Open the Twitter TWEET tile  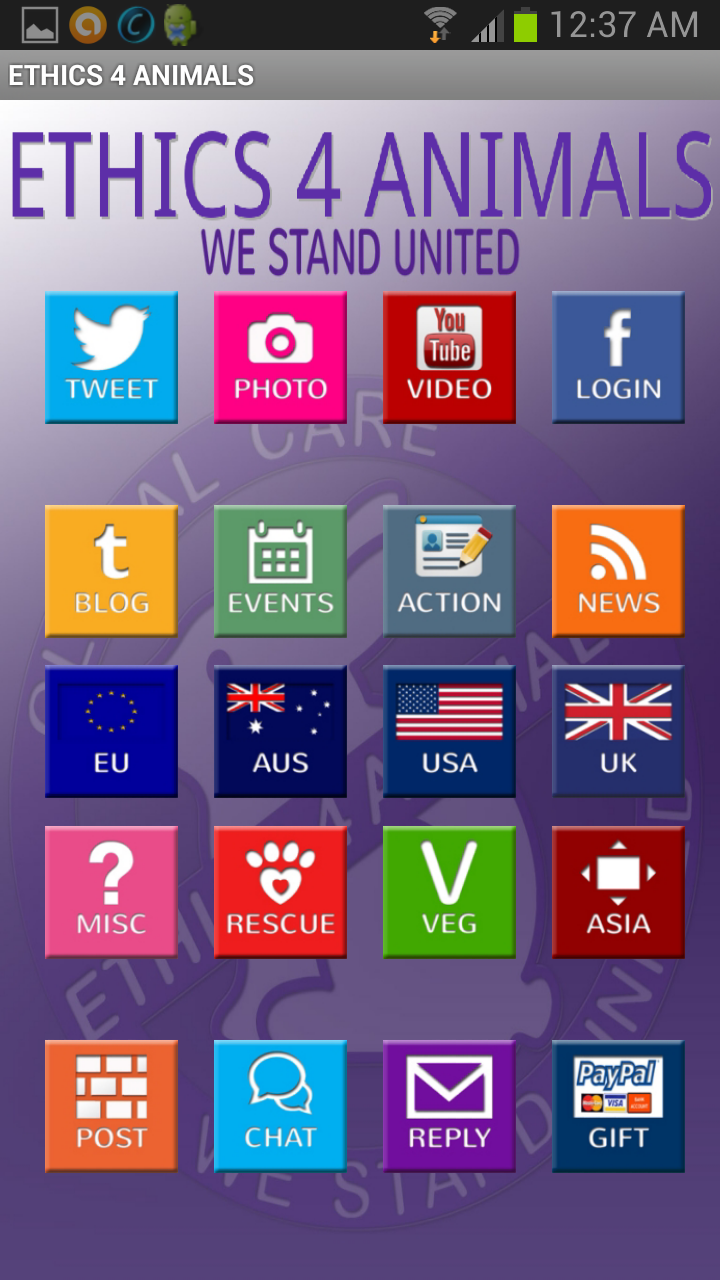click(x=111, y=357)
